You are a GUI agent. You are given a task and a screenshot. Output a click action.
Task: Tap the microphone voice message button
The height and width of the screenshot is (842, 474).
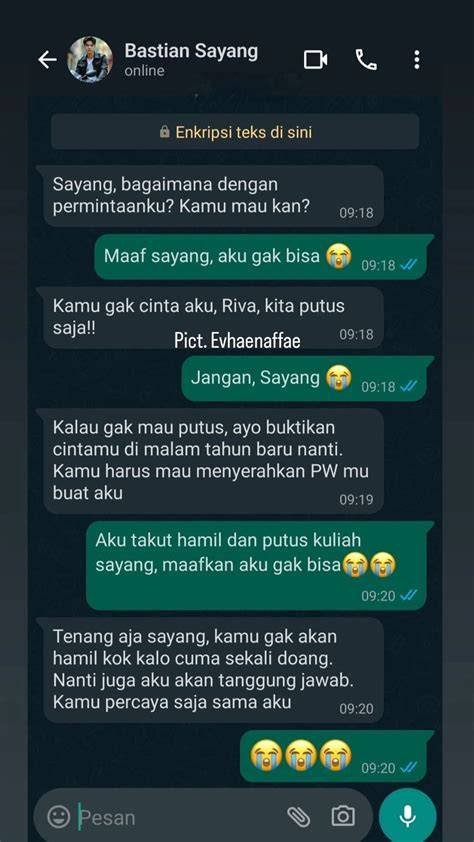(x=407, y=817)
